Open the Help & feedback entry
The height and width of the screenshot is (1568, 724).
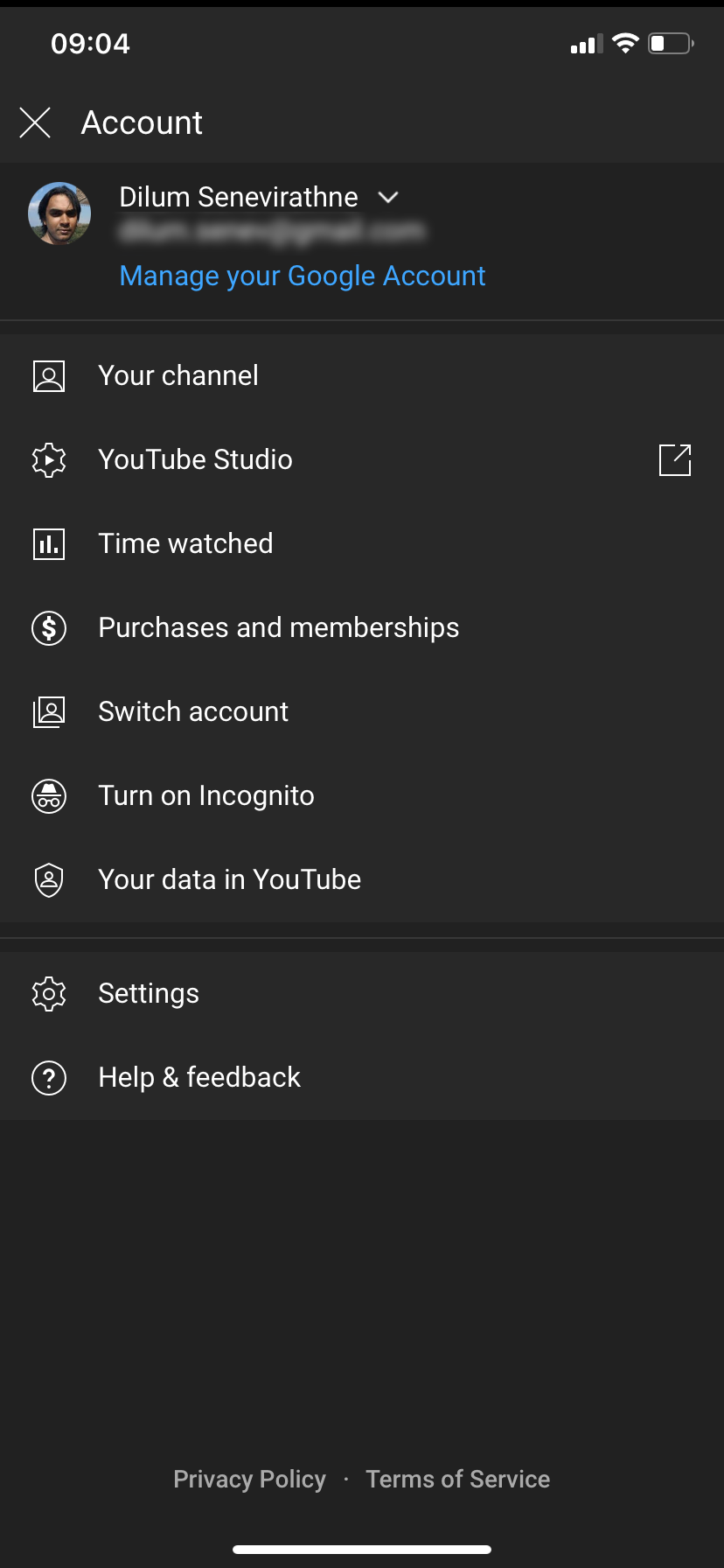point(198,1077)
